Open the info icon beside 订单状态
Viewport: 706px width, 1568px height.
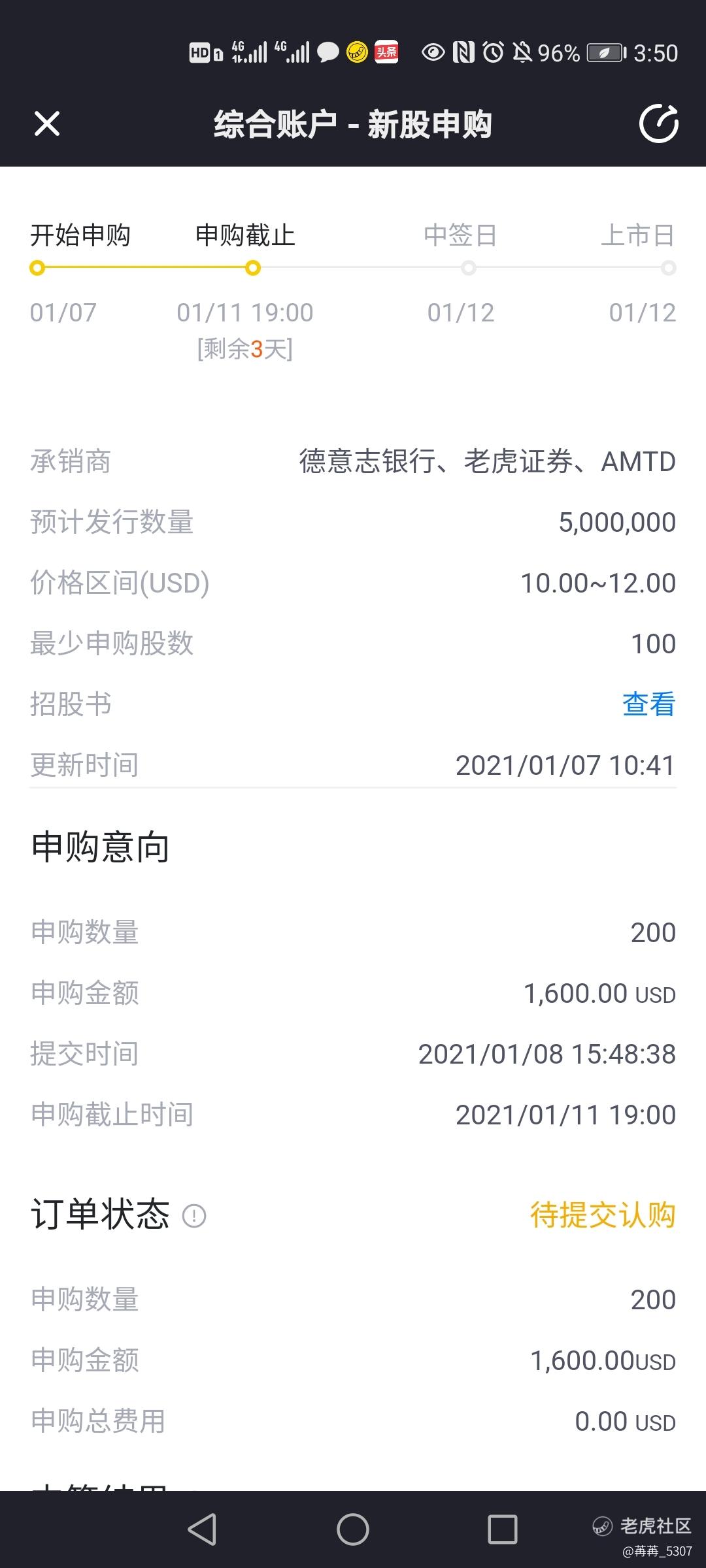(x=194, y=1216)
